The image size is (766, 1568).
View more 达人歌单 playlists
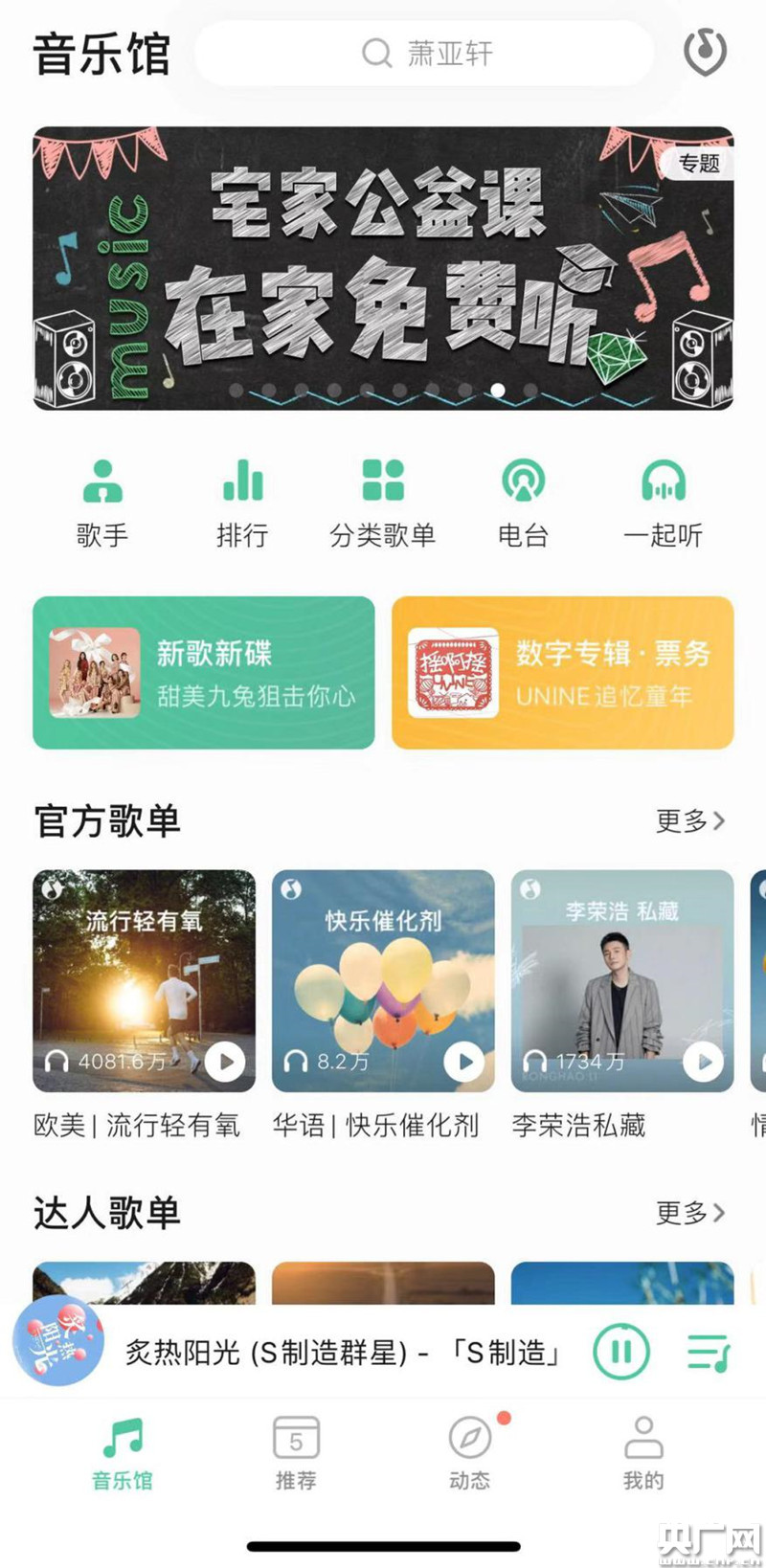(689, 1213)
